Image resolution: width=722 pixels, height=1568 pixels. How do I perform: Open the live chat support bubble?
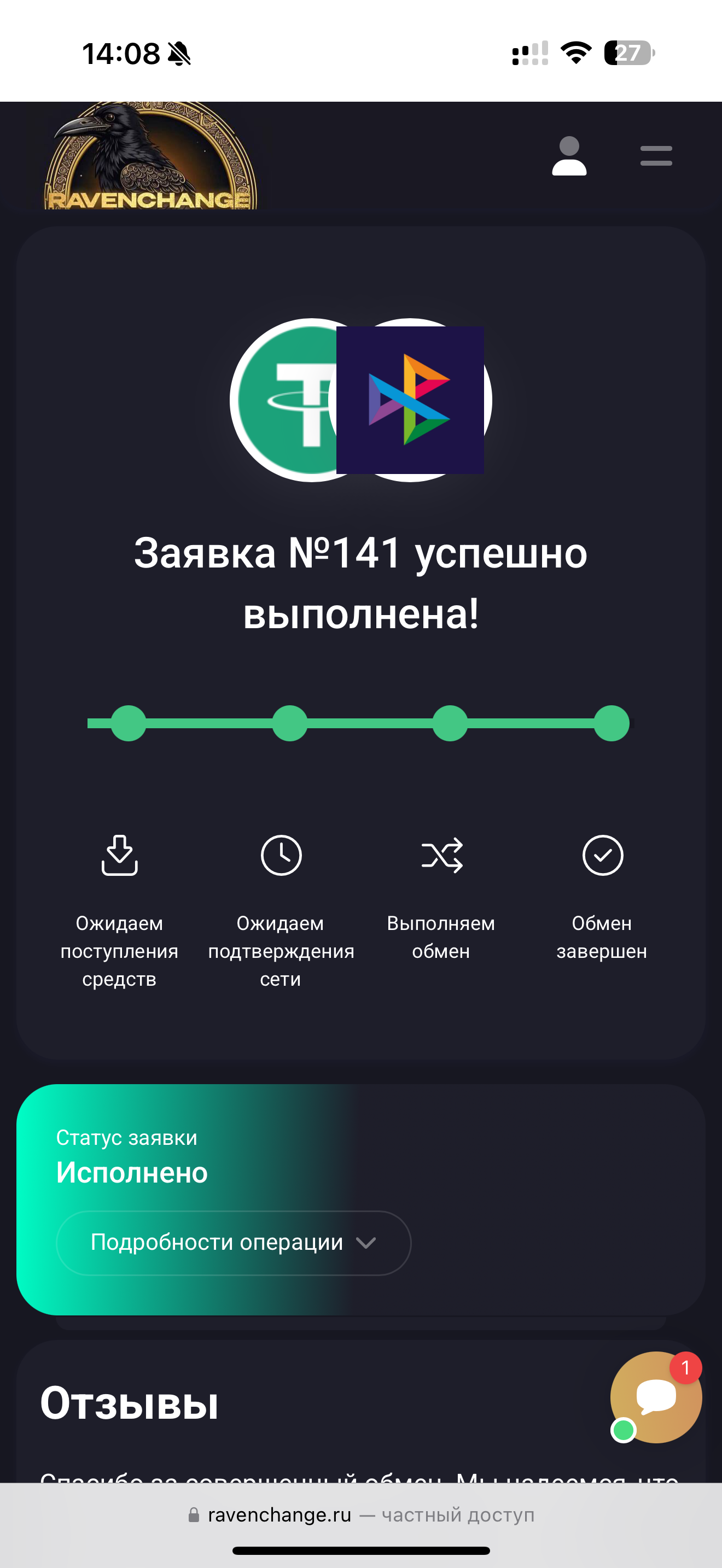tap(656, 1397)
